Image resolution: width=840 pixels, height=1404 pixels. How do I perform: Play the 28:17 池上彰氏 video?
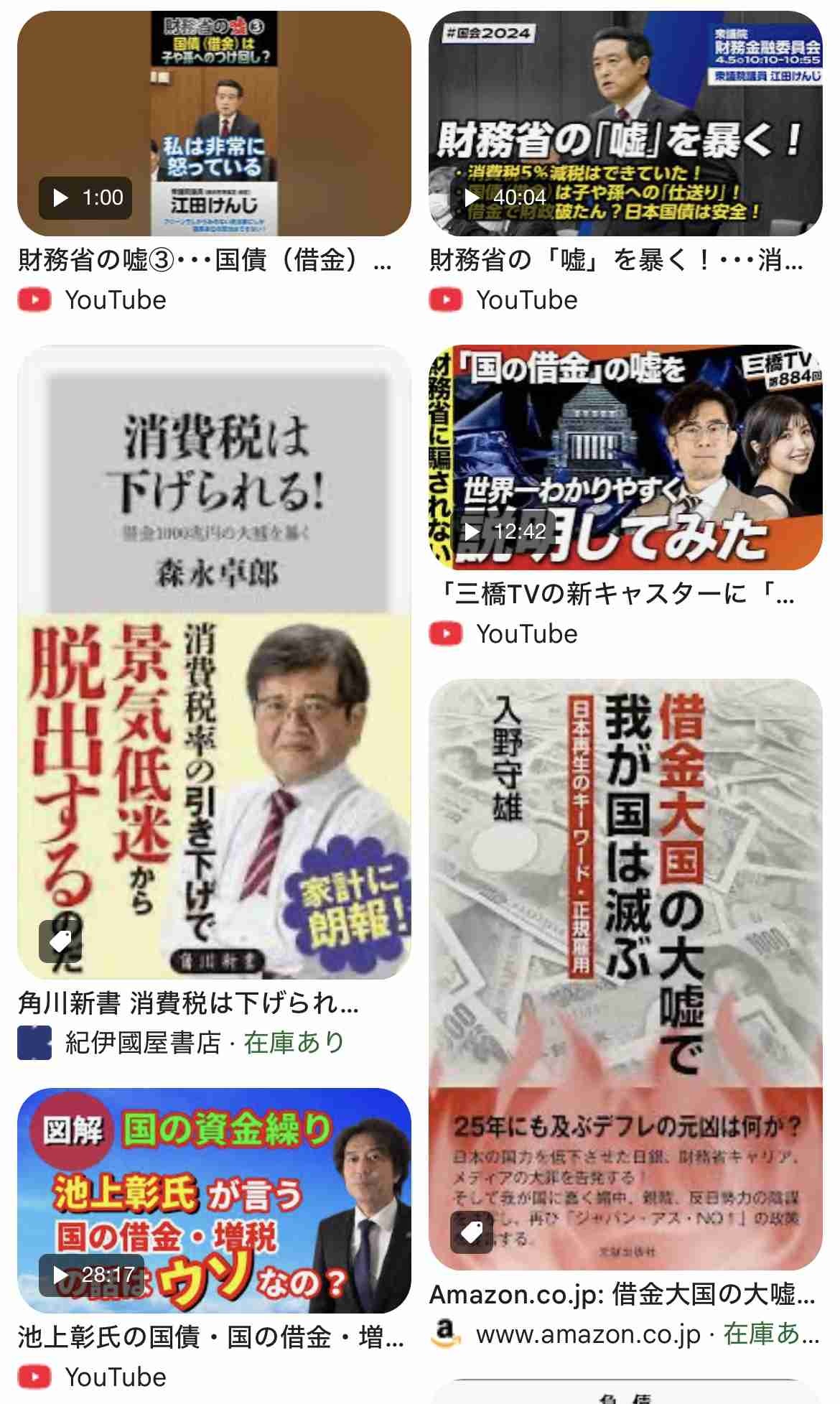[214, 1201]
